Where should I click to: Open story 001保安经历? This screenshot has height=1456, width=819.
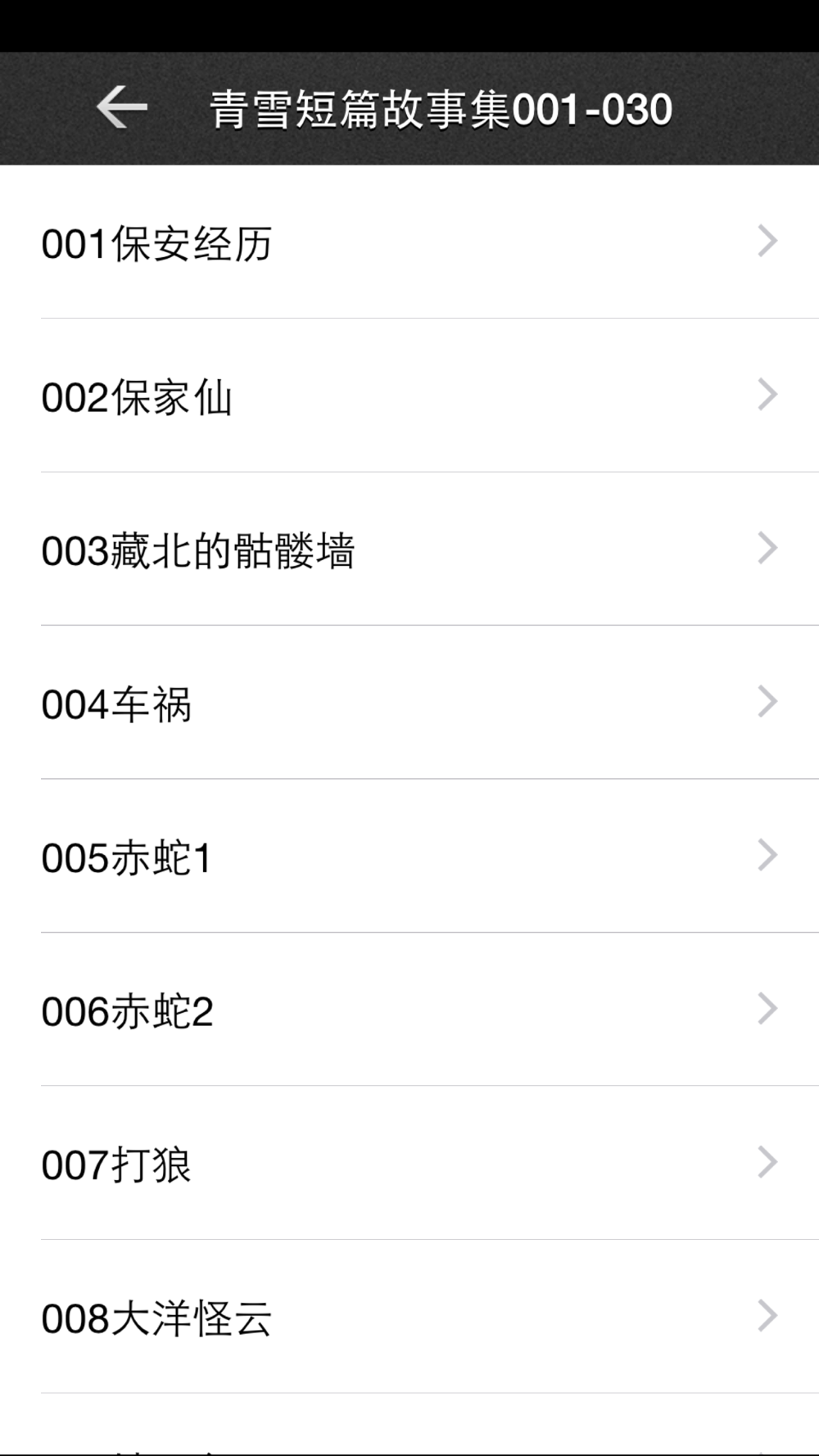(x=409, y=242)
